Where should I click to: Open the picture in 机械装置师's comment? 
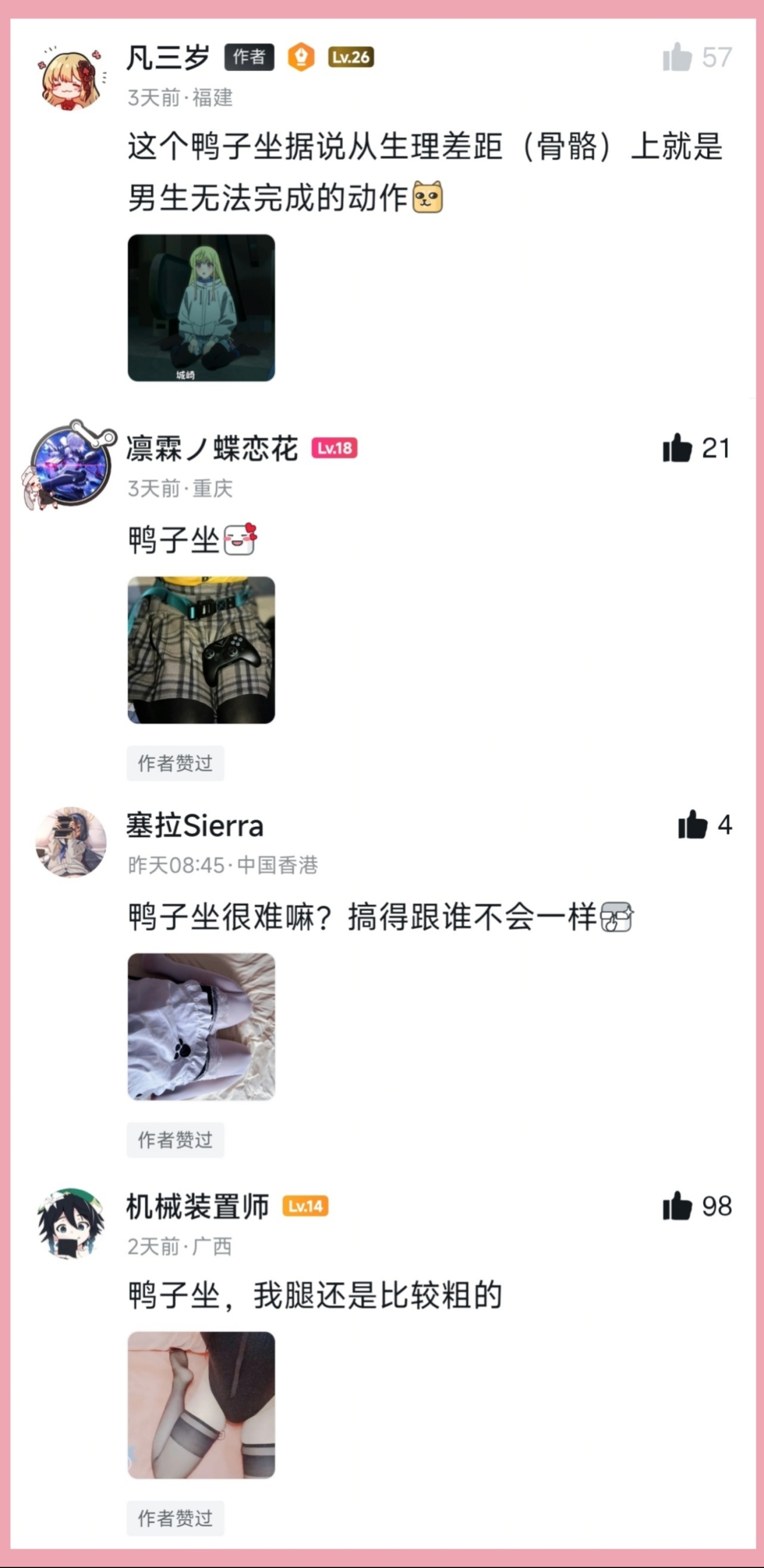coord(202,1405)
